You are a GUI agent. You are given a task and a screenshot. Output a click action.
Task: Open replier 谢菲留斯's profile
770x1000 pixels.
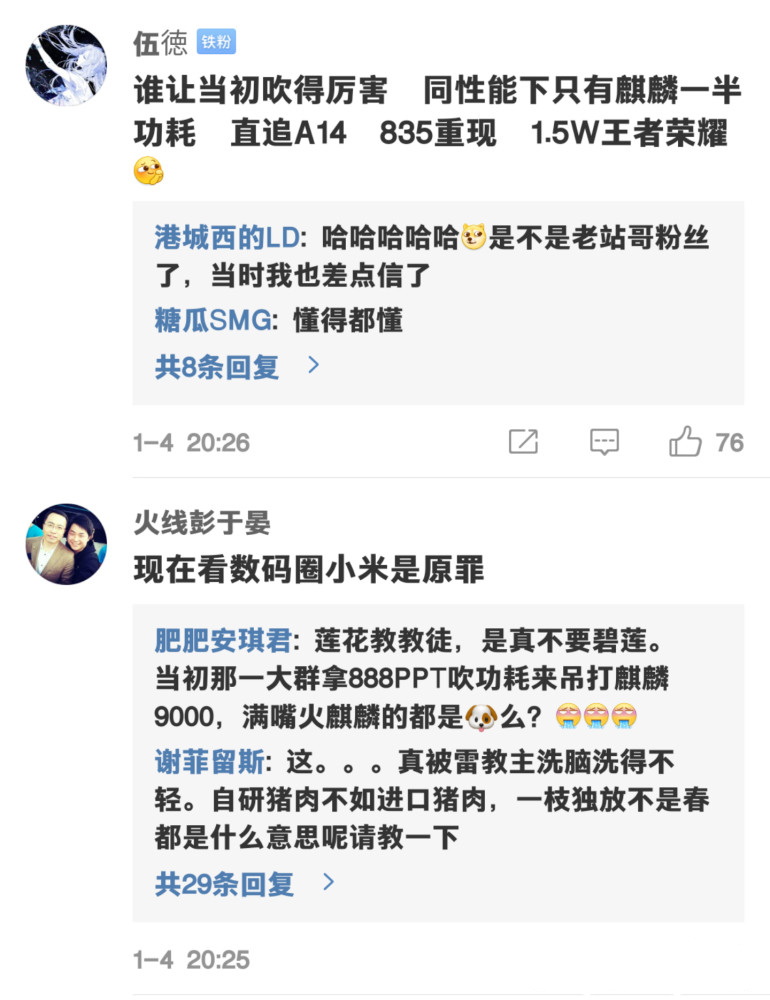(209, 764)
